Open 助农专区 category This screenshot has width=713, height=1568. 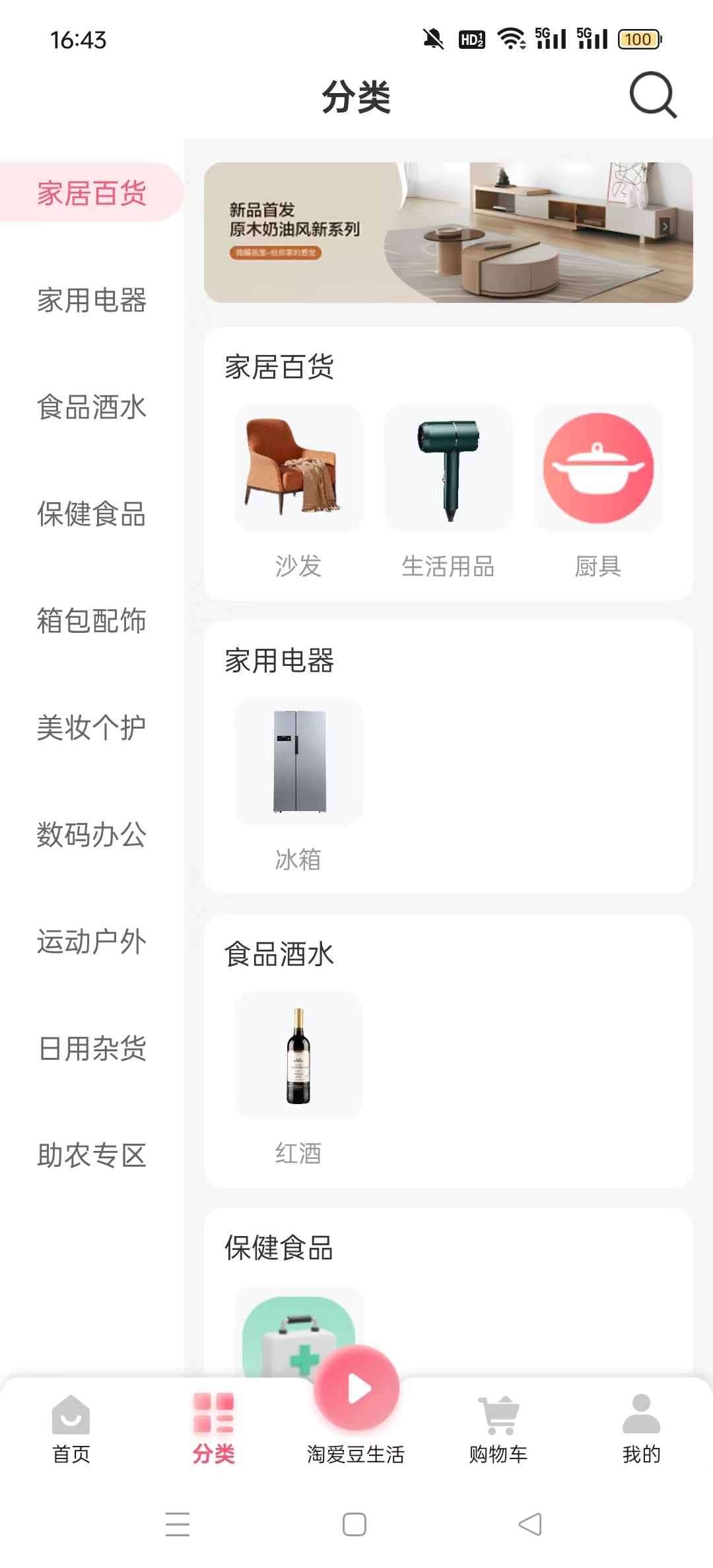coord(92,1156)
